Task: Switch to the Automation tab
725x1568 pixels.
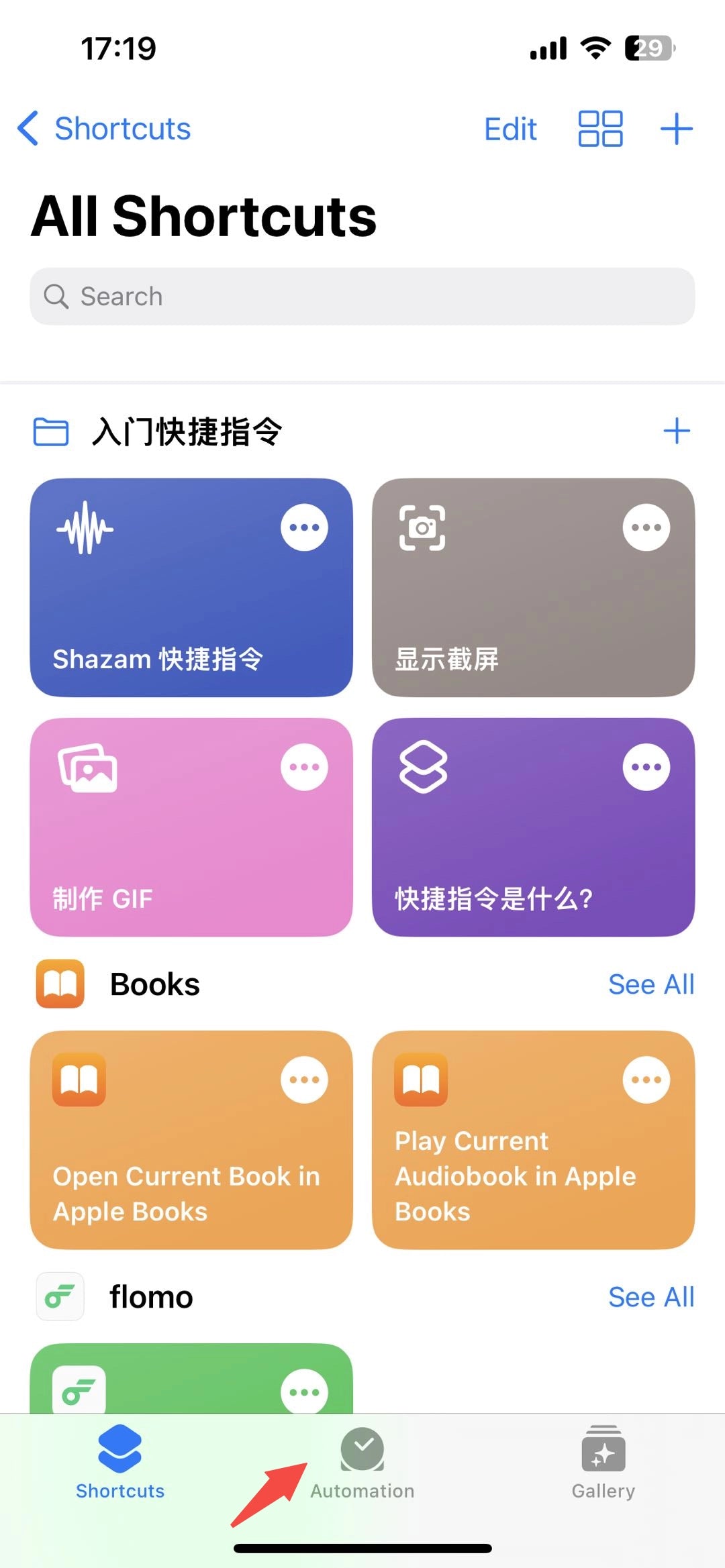Action: [362, 1463]
